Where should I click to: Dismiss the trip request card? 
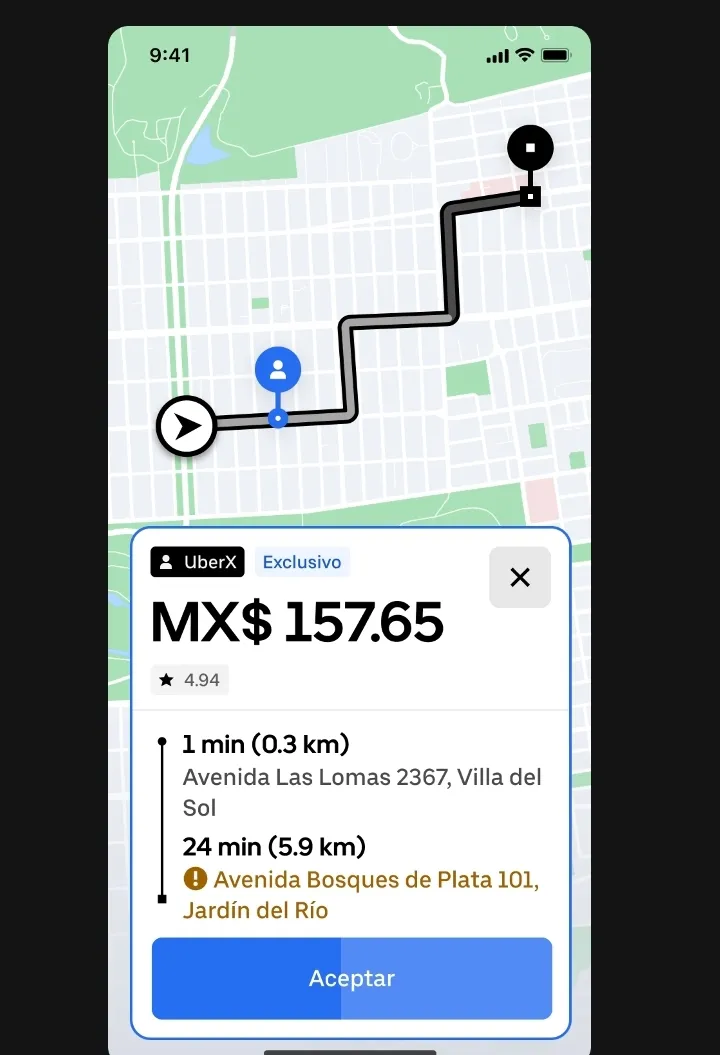[x=519, y=577]
